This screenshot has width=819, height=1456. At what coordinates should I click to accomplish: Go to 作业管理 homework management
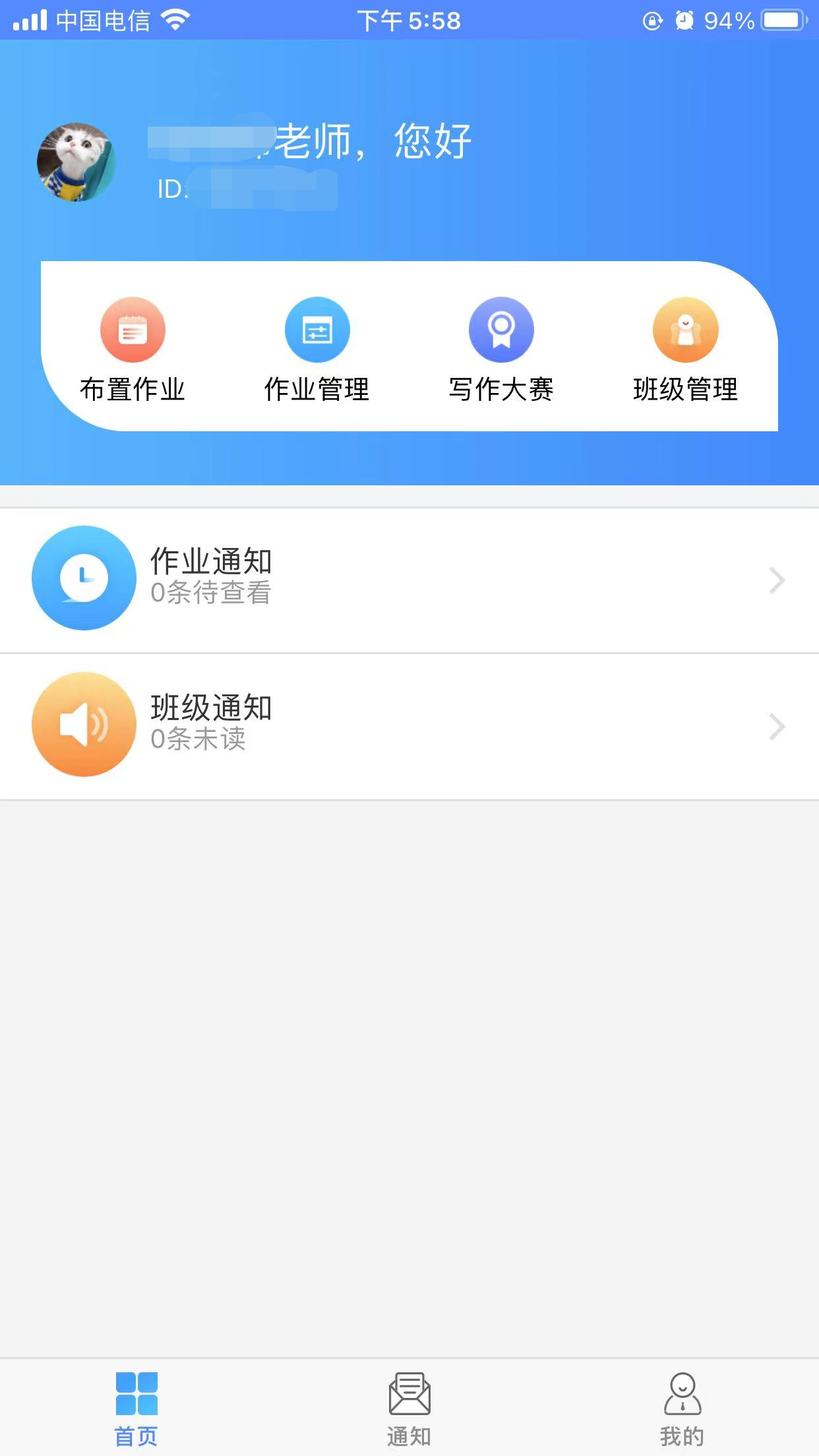point(317,349)
